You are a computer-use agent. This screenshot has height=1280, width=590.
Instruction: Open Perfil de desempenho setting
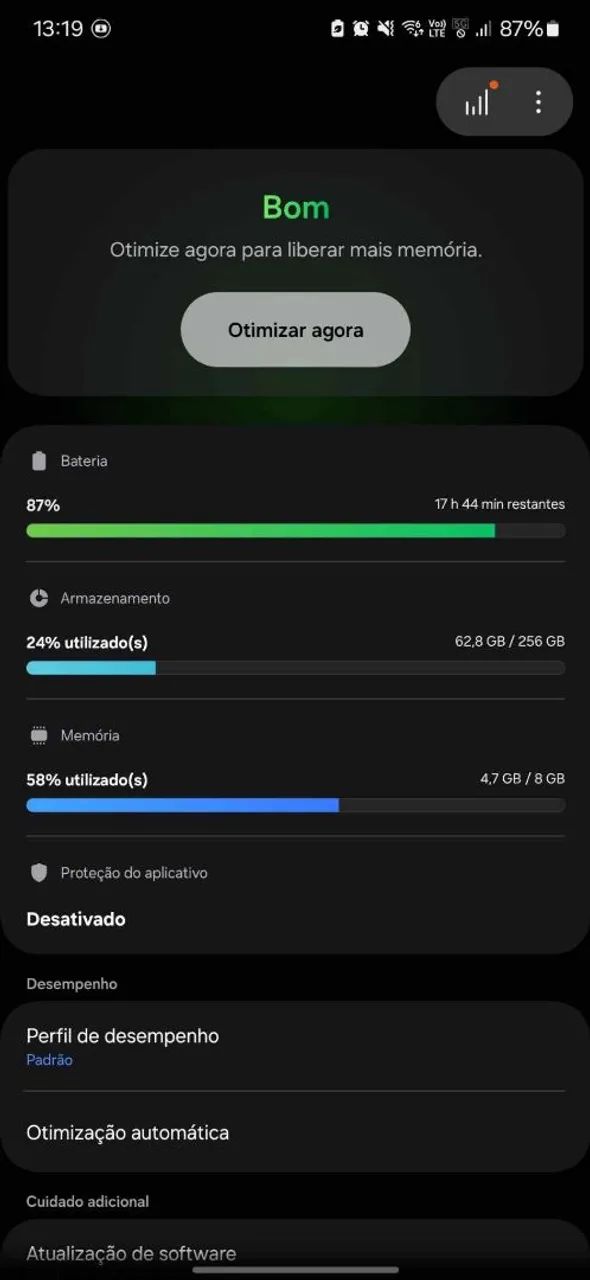point(295,1046)
